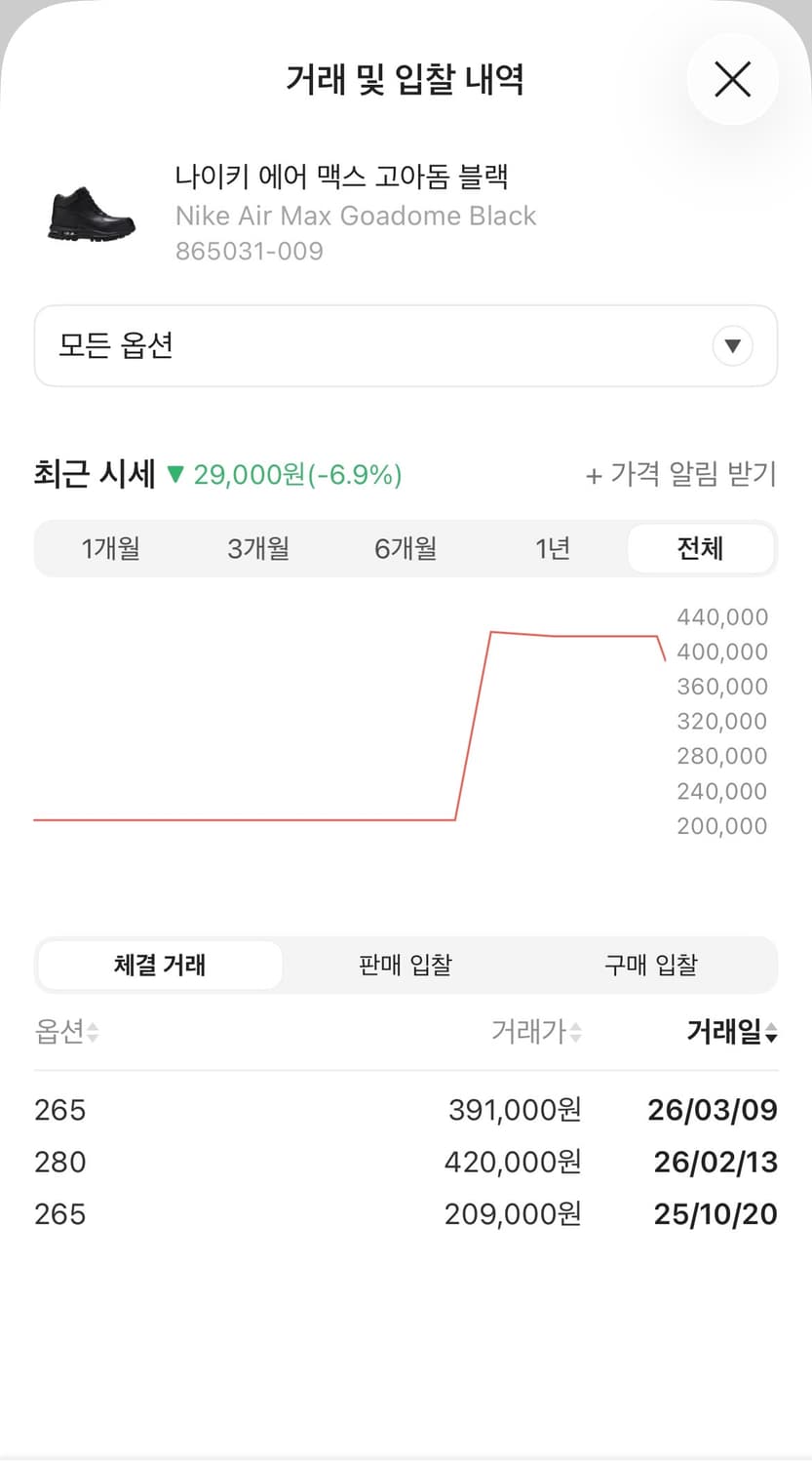
Task: Select the 1개월 chart period
Action: (x=110, y=548)
